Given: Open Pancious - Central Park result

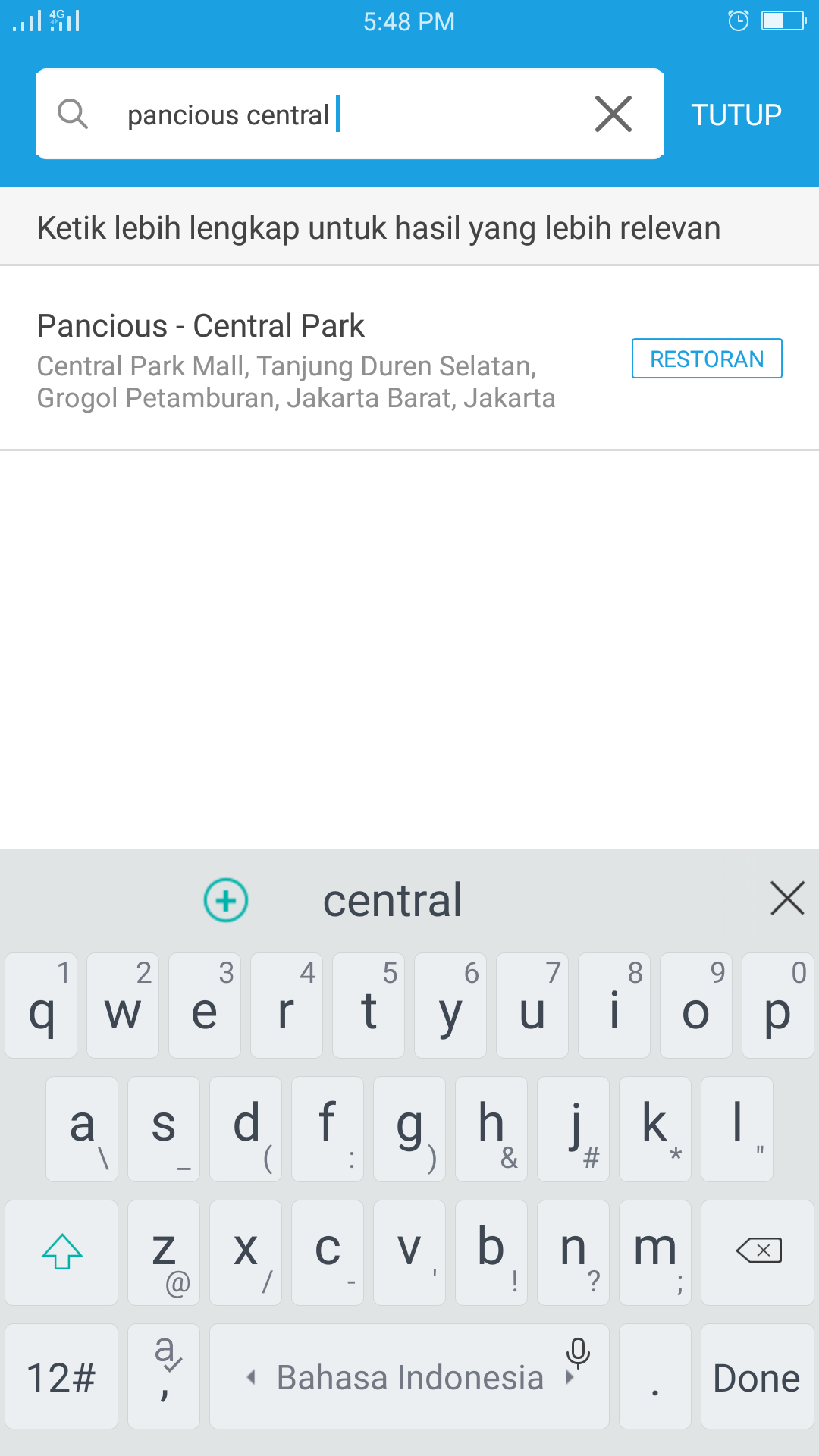Looking at the screenshot, I should coord(409,358).
